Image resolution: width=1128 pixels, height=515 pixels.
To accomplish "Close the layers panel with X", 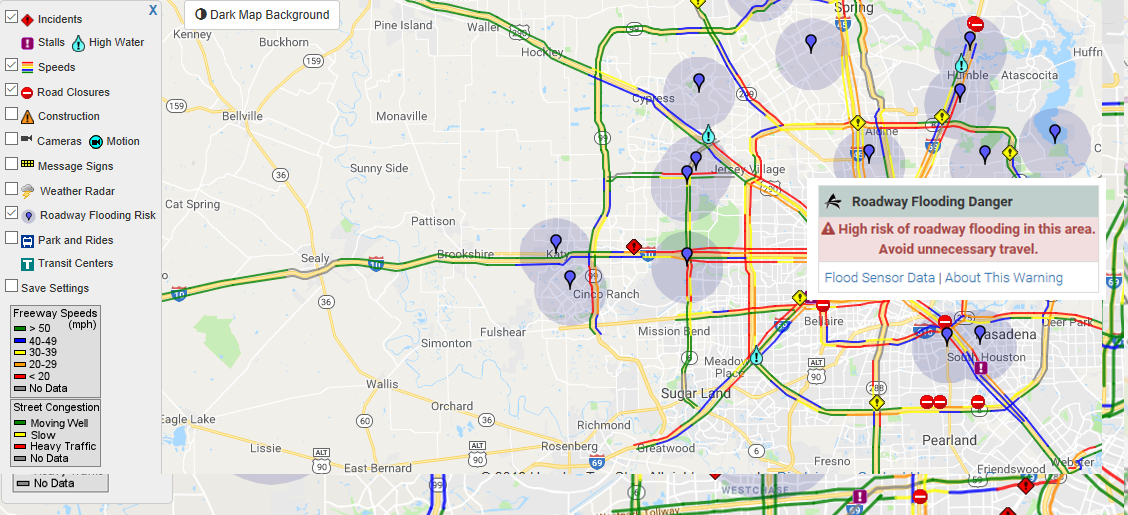I will 153,10.
